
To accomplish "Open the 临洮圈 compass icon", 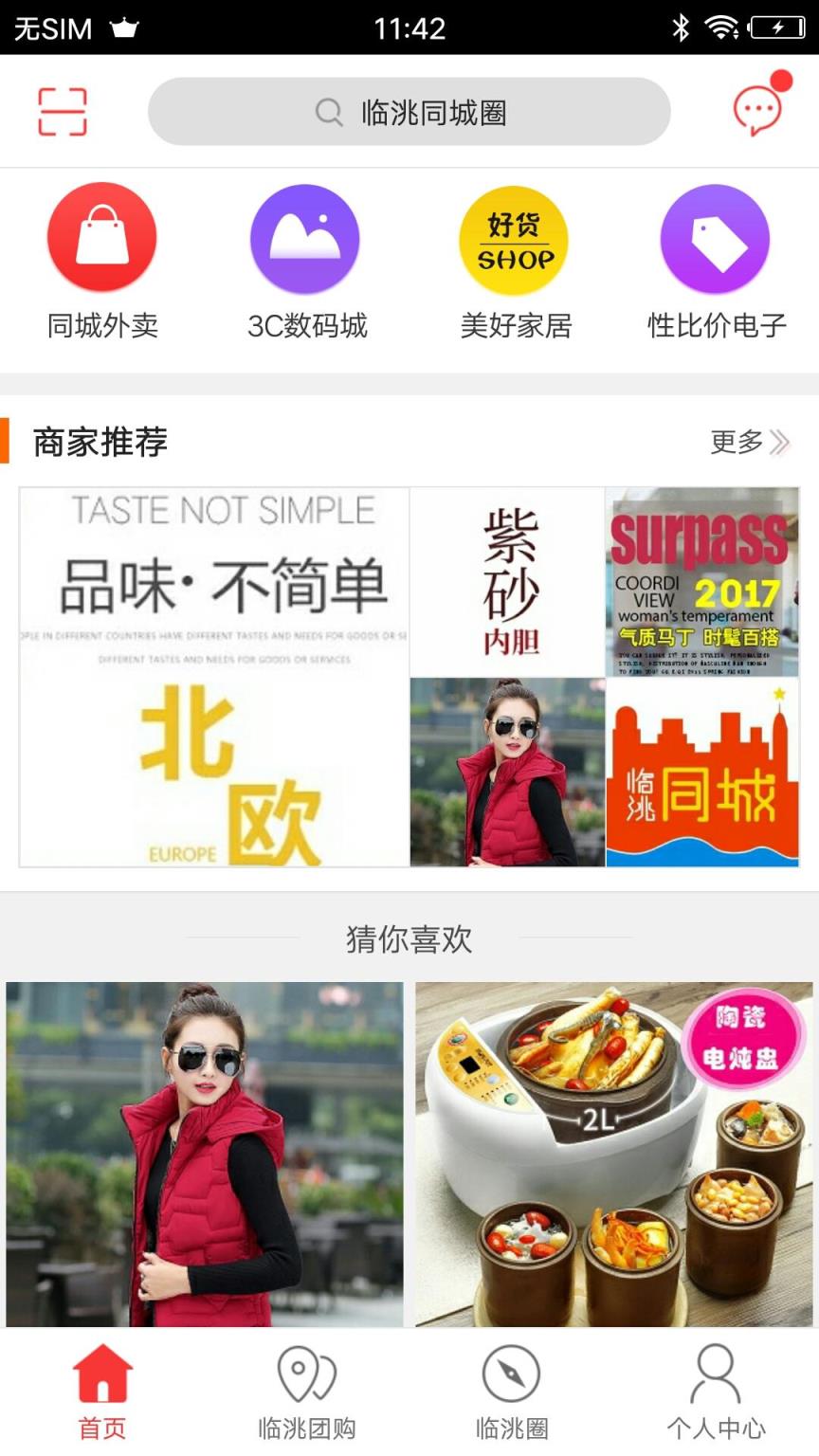I will pyautogui.click(x=511, y=1372).
